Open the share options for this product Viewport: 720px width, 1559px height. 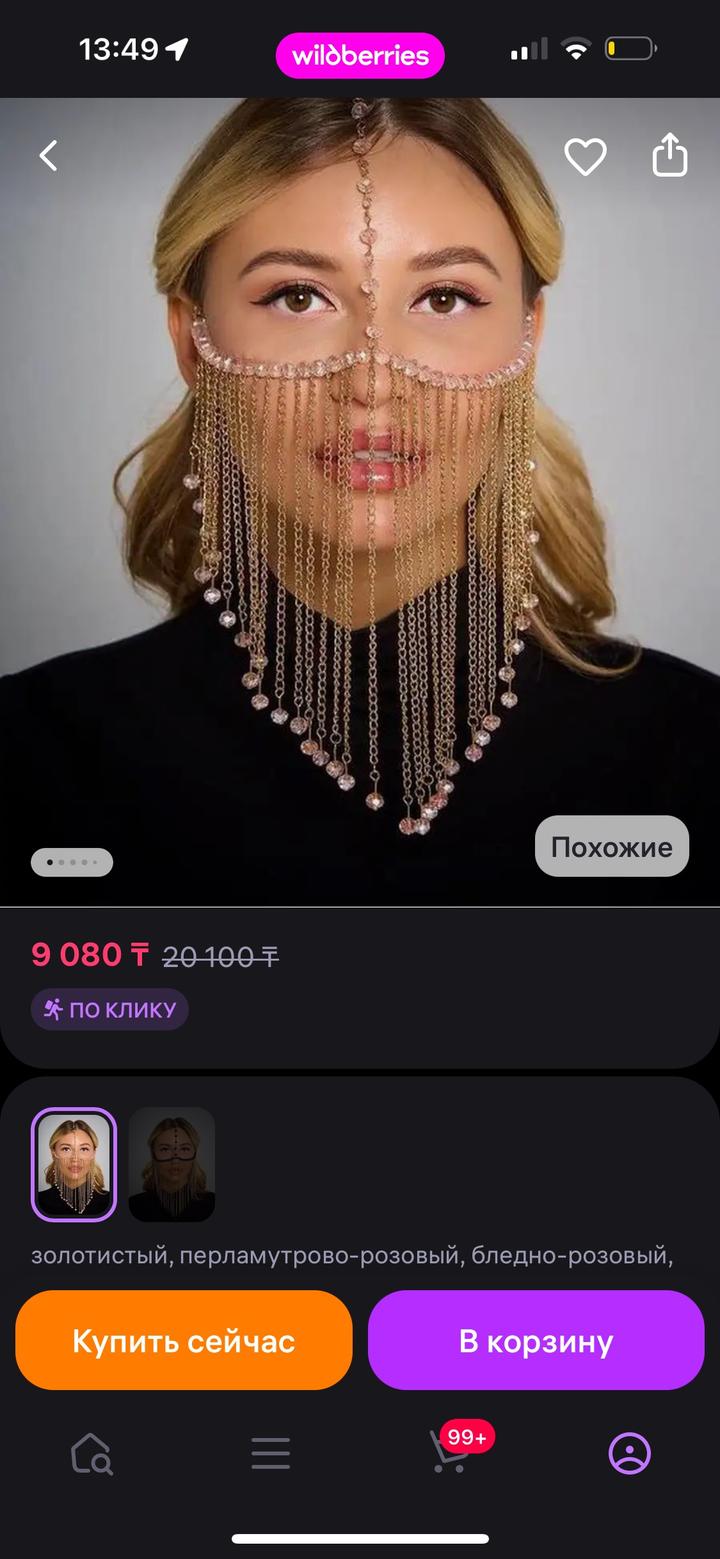[670, 155]
